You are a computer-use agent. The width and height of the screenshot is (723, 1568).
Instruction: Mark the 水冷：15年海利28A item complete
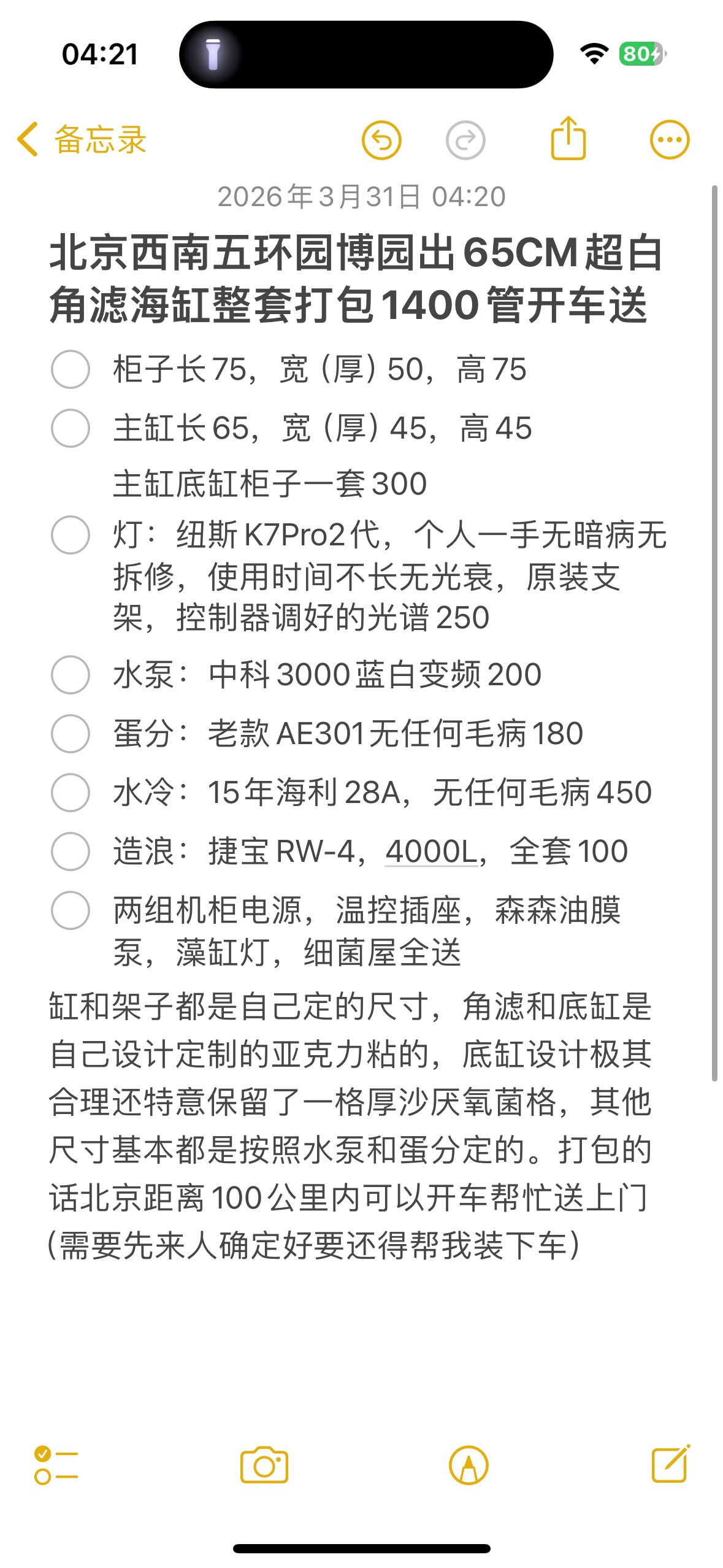pos(71,793)
